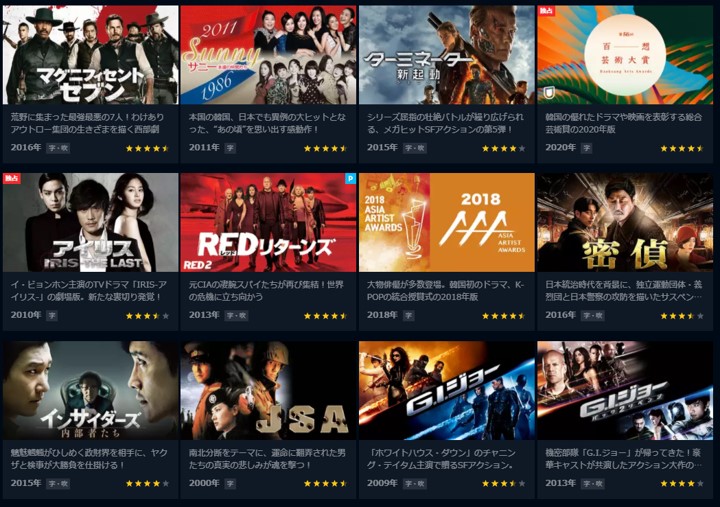Open the Sunny 2011 movie card

tap(268, 55)
